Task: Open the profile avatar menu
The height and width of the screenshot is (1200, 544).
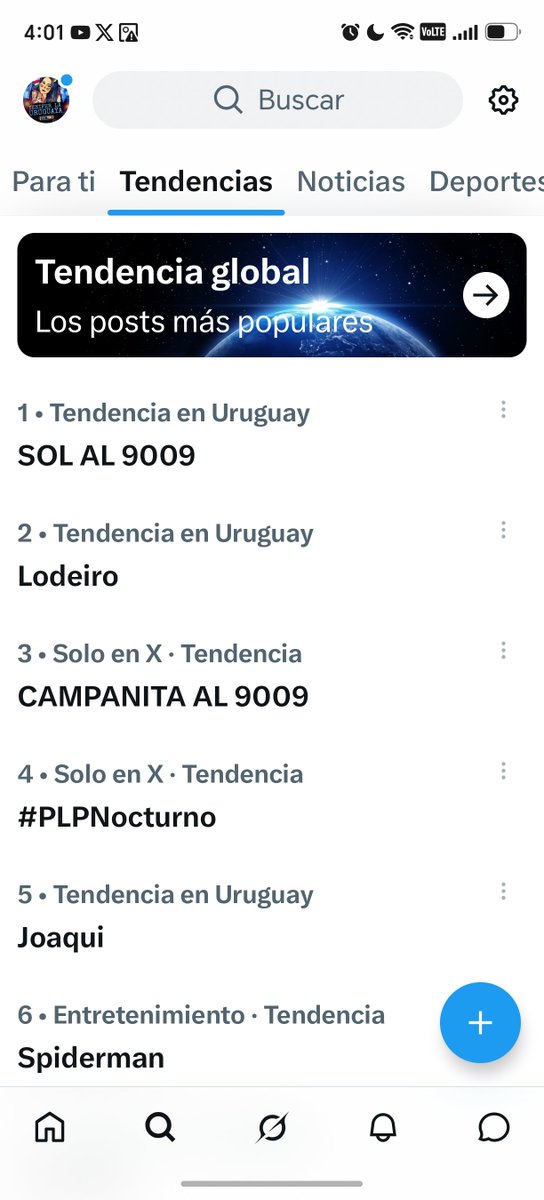Action: point(46,100)
